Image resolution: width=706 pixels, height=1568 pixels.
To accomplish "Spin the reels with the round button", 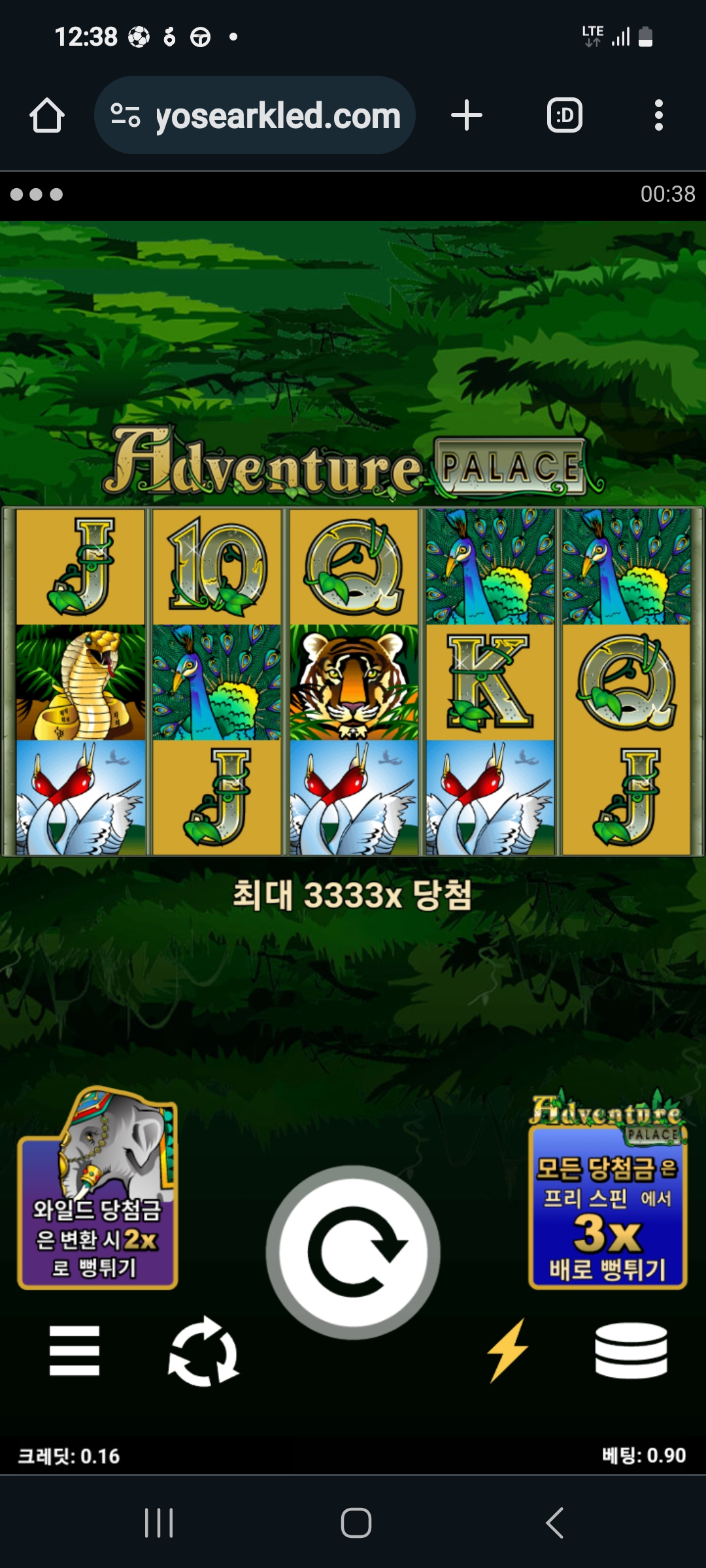I will coord(353,1252).
